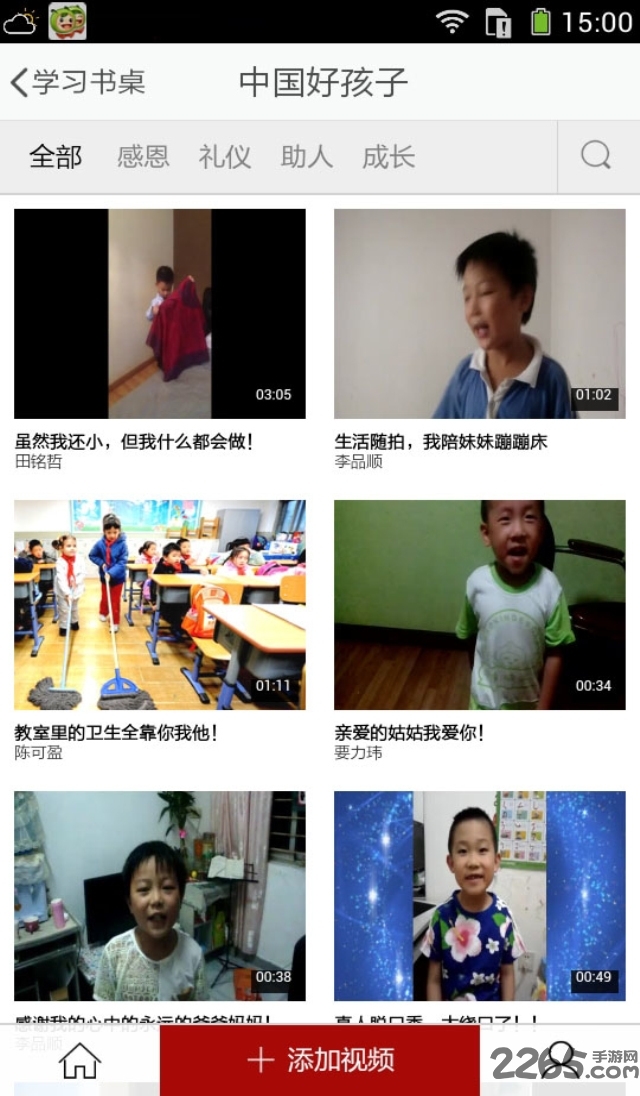This screenshot has width=640, height=1096.
Task: Go back to 学习书桌
Action: tap(78, 82)
